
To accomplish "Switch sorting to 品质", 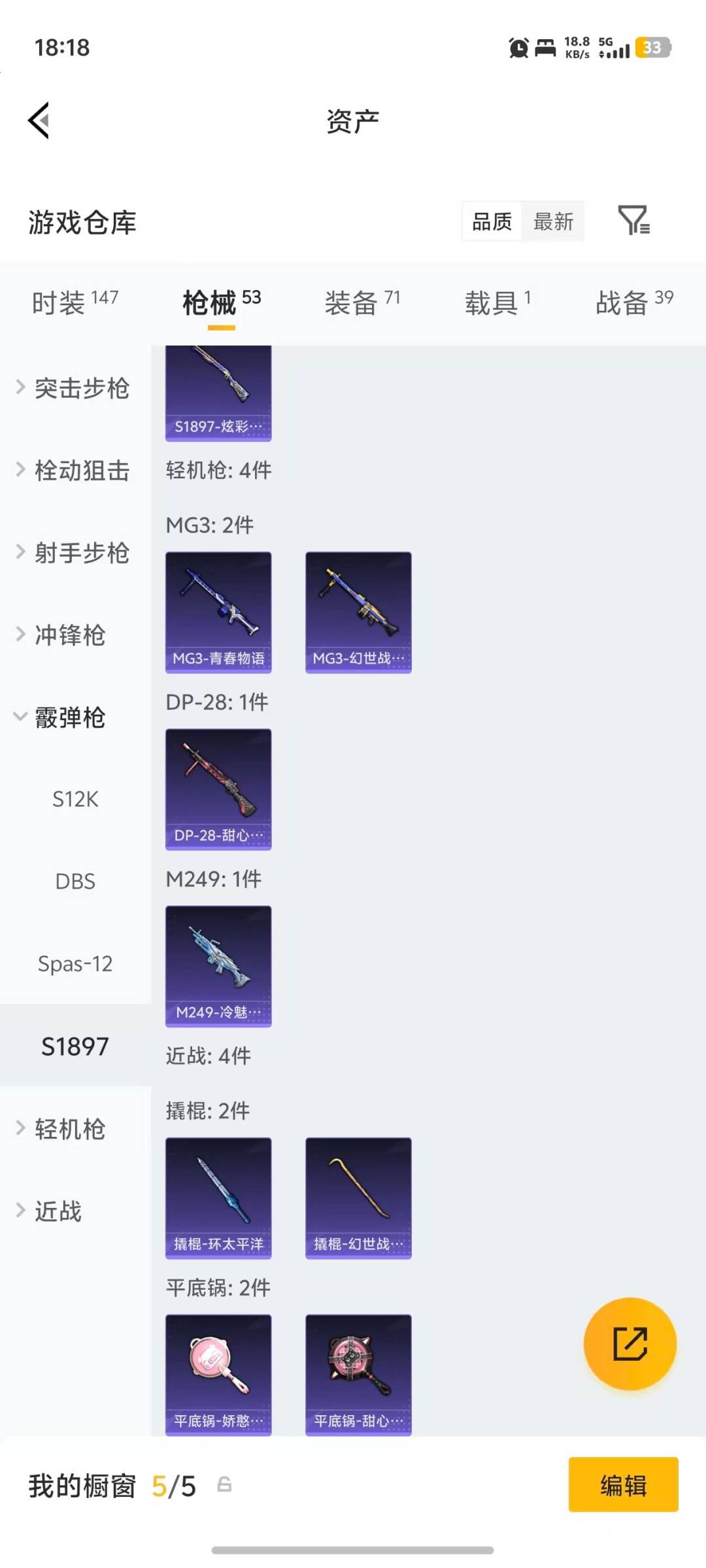I will (491, 222).
